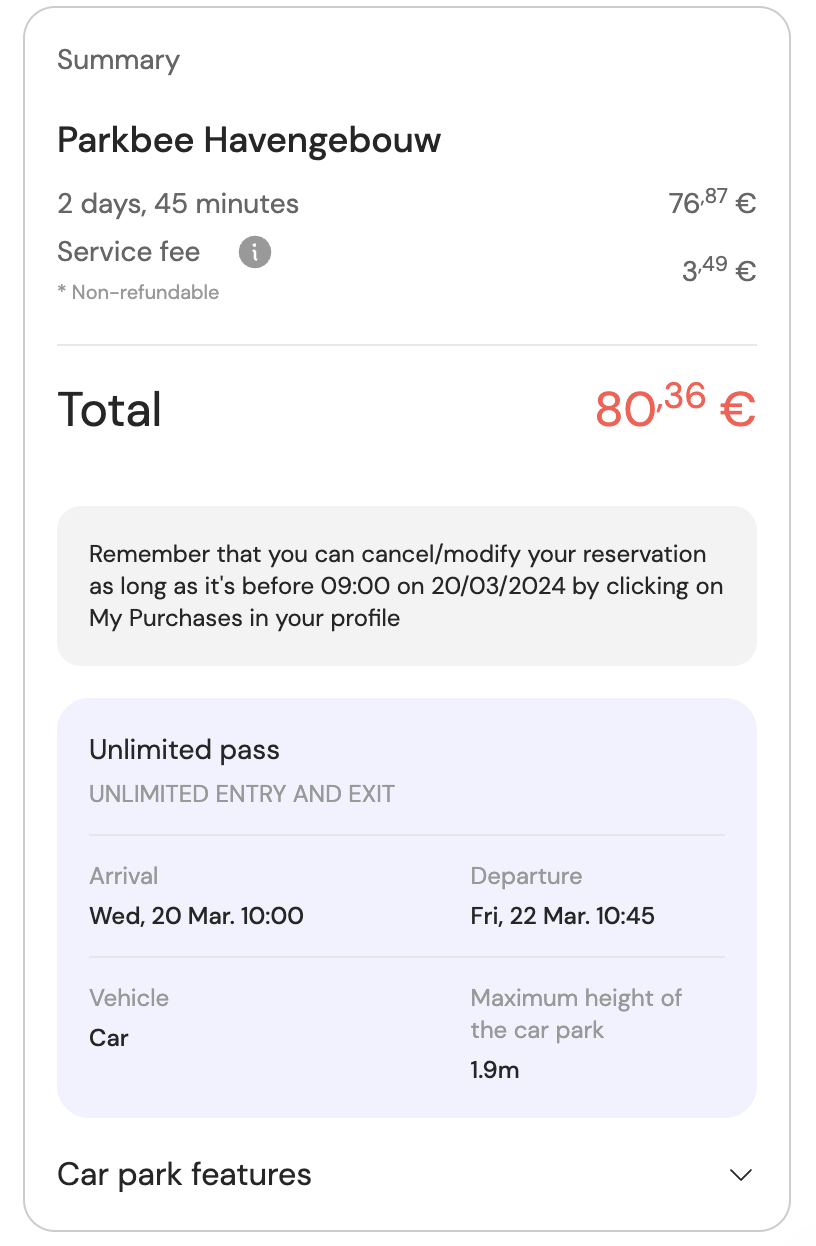Select the Parkbee Havengebouw title
Viewport: 816px width, 1246px height.
pyautogui.click(x=249, y=140)
